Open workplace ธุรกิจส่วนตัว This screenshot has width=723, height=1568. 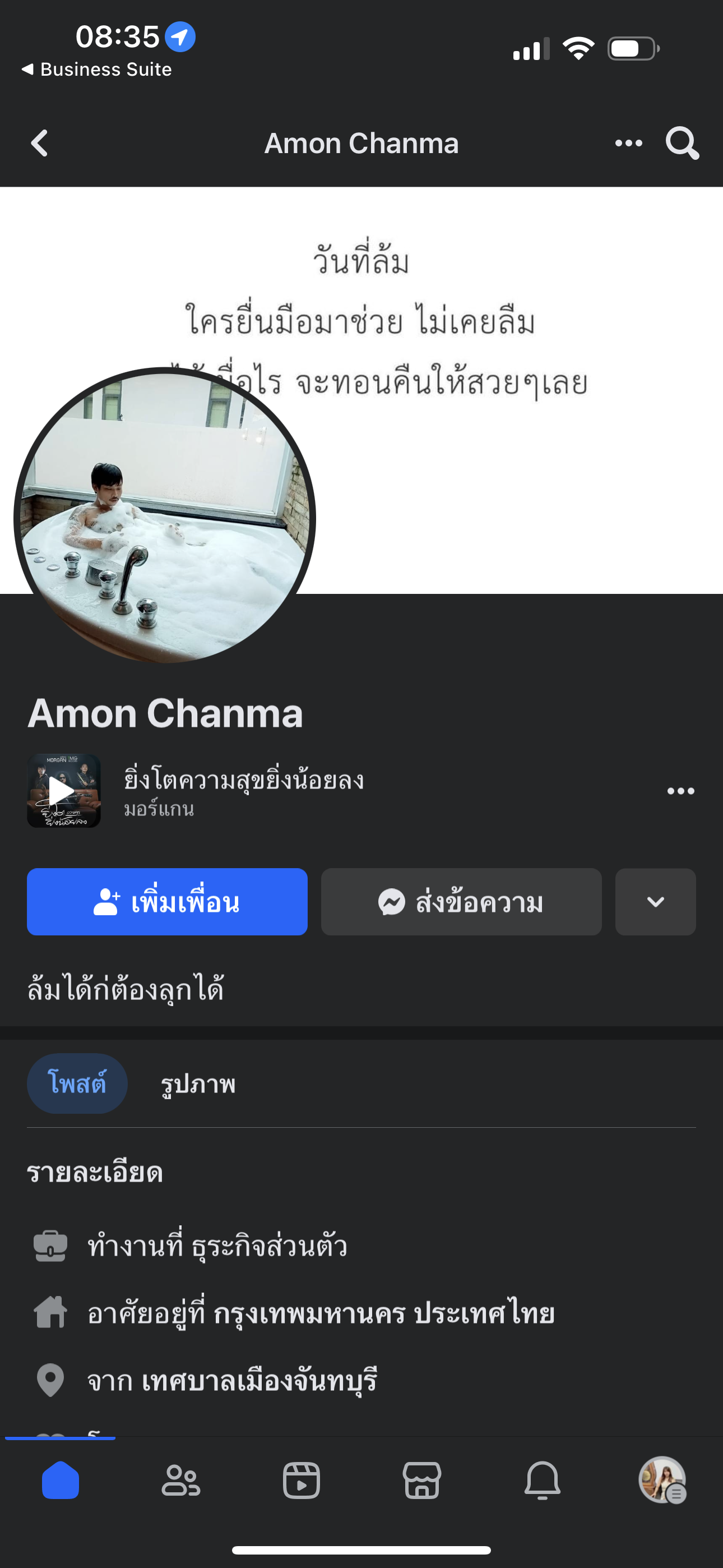coord(269,1246)
